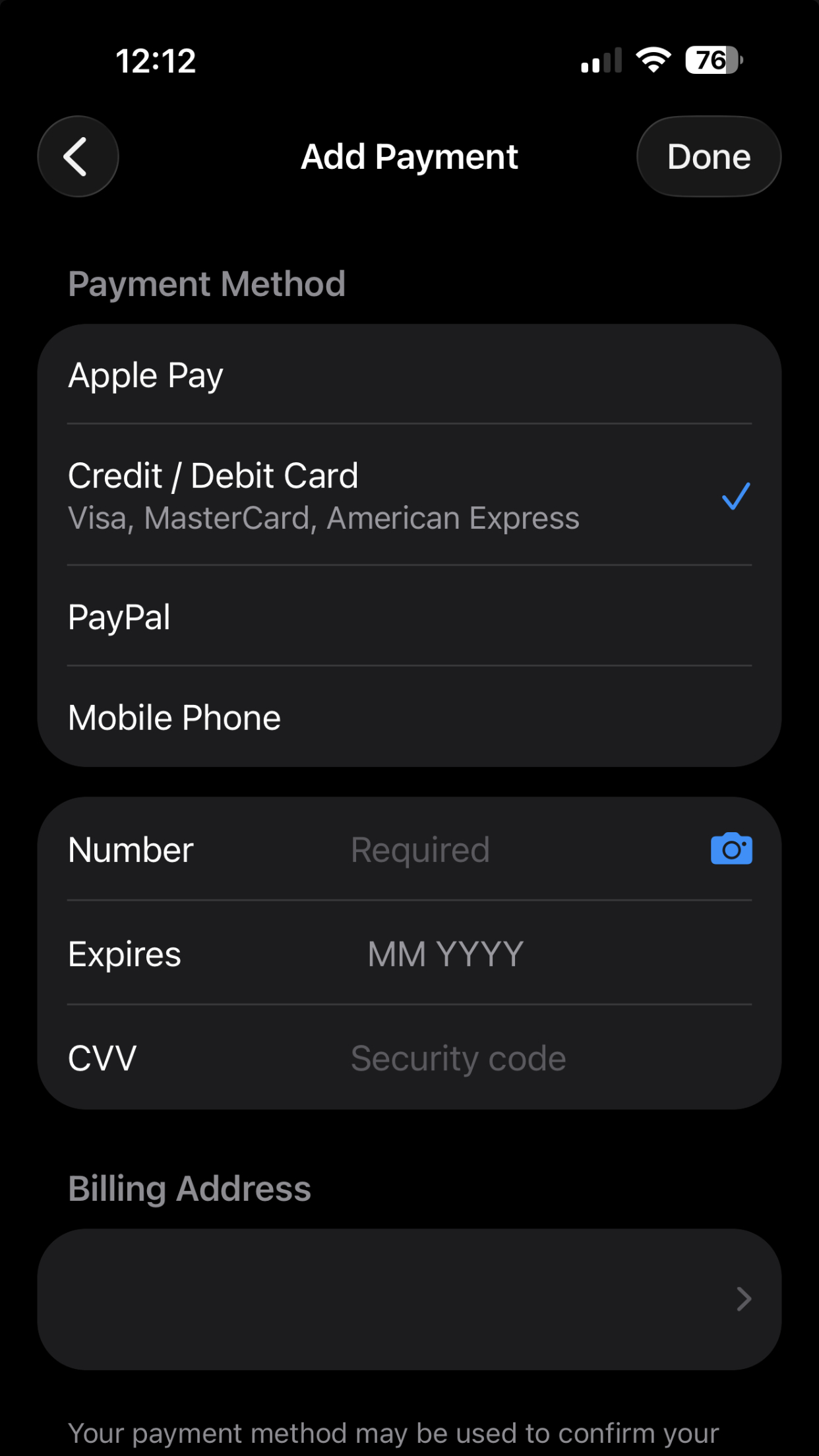Tap the CVV security code field
The width and height of the screenshot is (819, 1456).
click(x=514, y=1058)
